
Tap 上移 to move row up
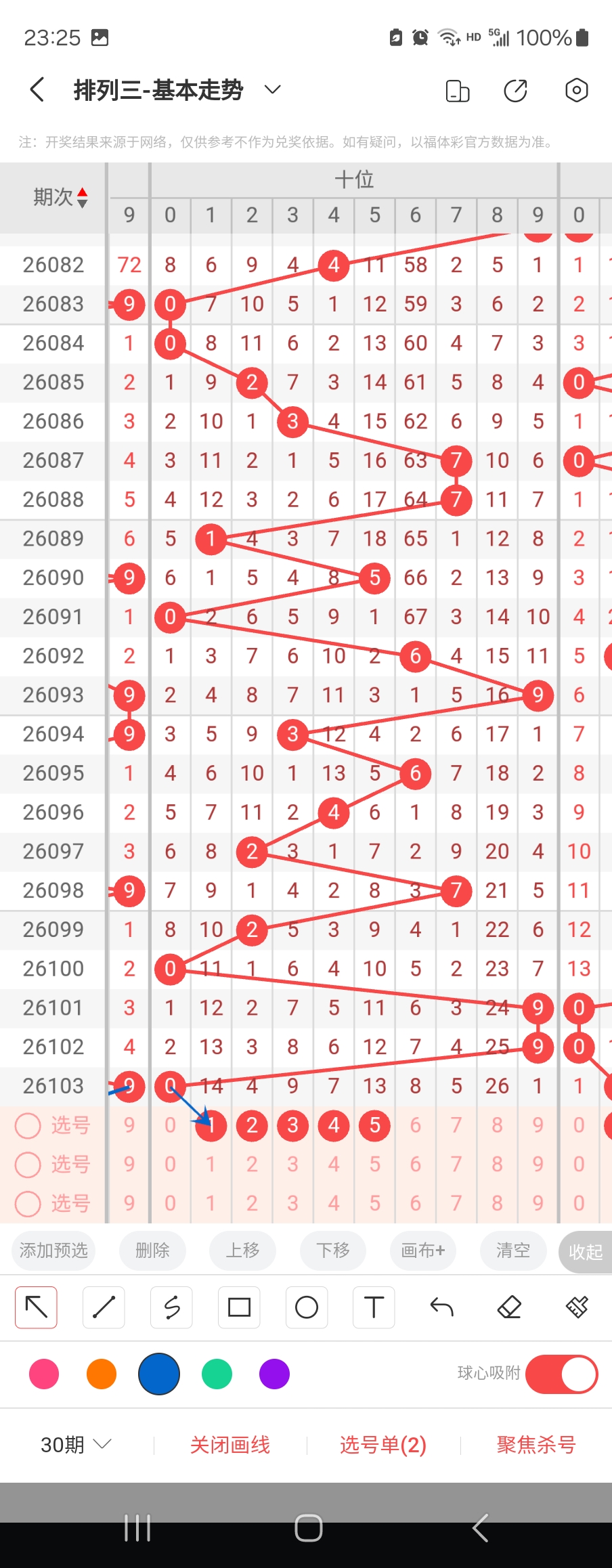(x=242, y=1250)
